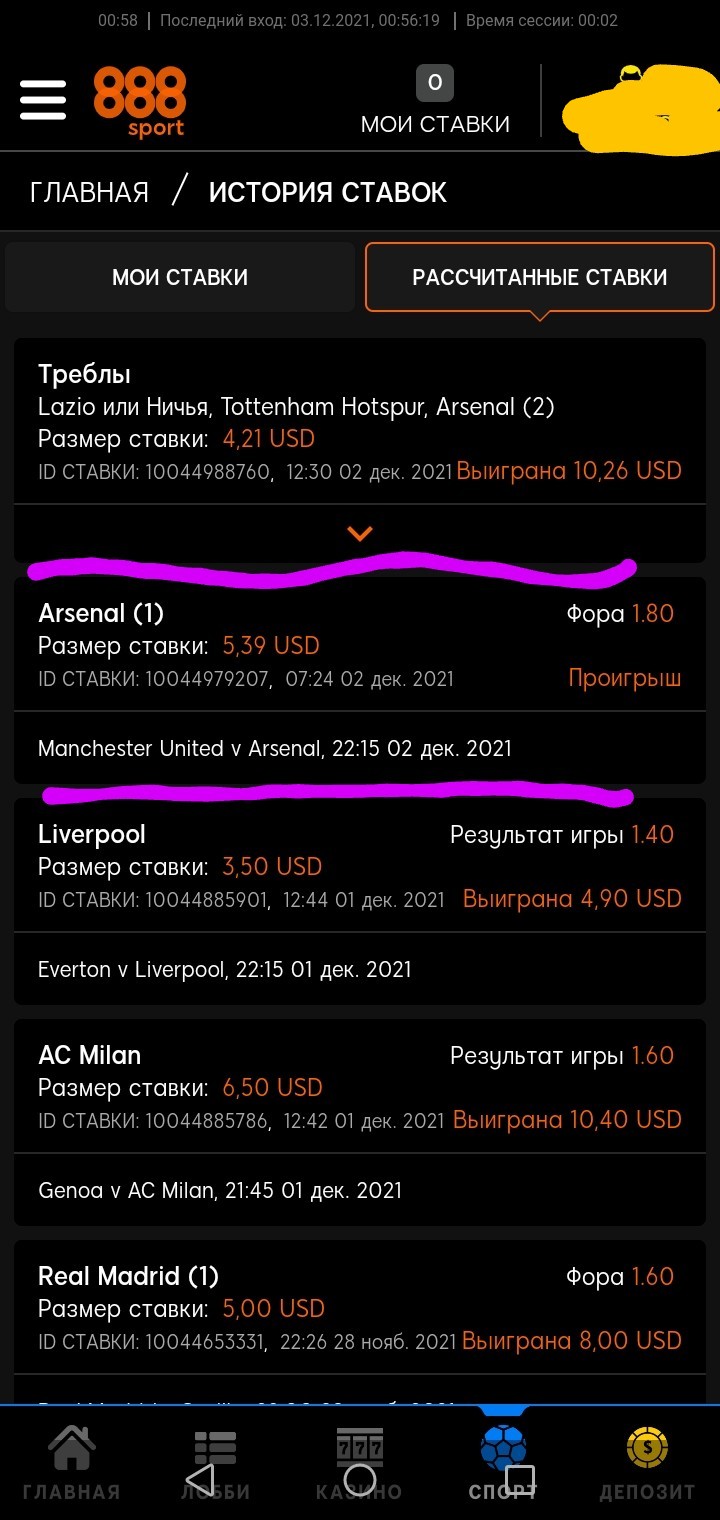The height and width of the screenshot is (1520, 720).
Task: Open ДЕПОЗИТ to add funds
Action: click(647, 1464)
